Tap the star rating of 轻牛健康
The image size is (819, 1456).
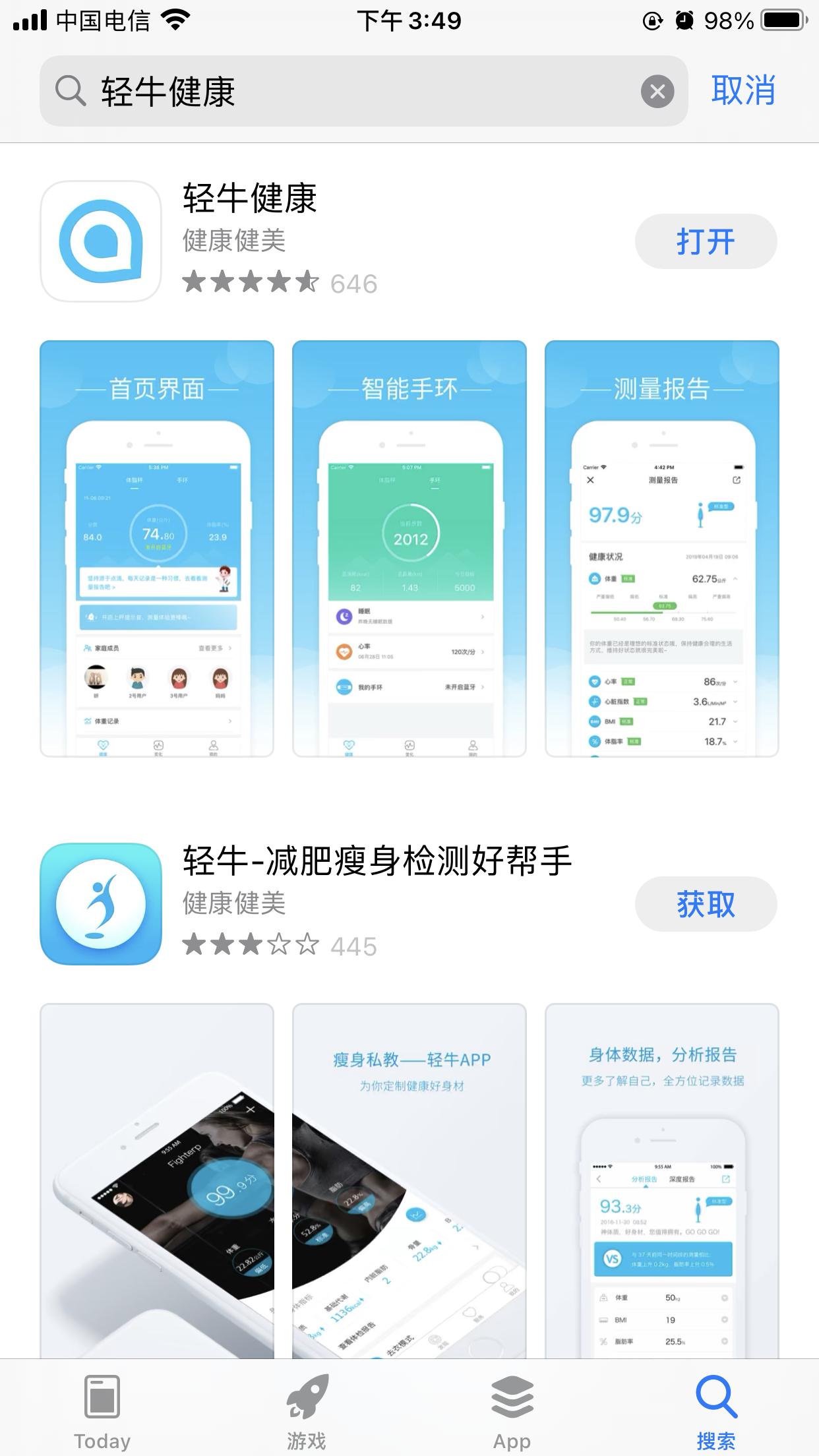pos(251,282)
